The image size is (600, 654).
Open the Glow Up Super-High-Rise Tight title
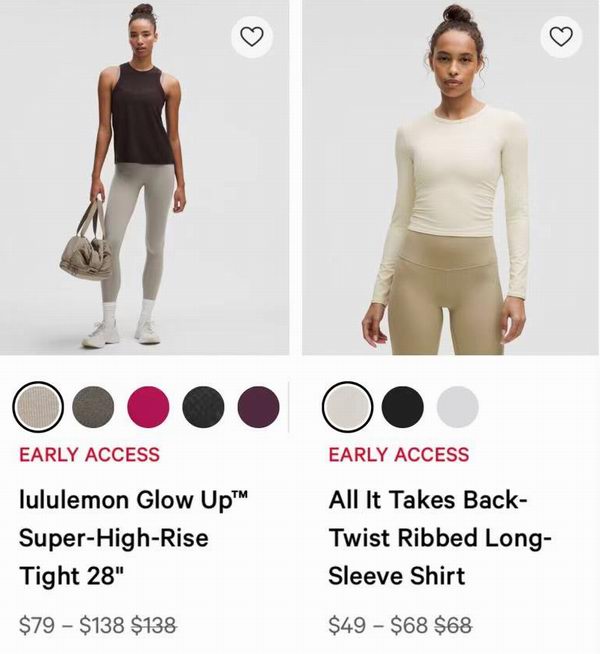pos(130,538)
